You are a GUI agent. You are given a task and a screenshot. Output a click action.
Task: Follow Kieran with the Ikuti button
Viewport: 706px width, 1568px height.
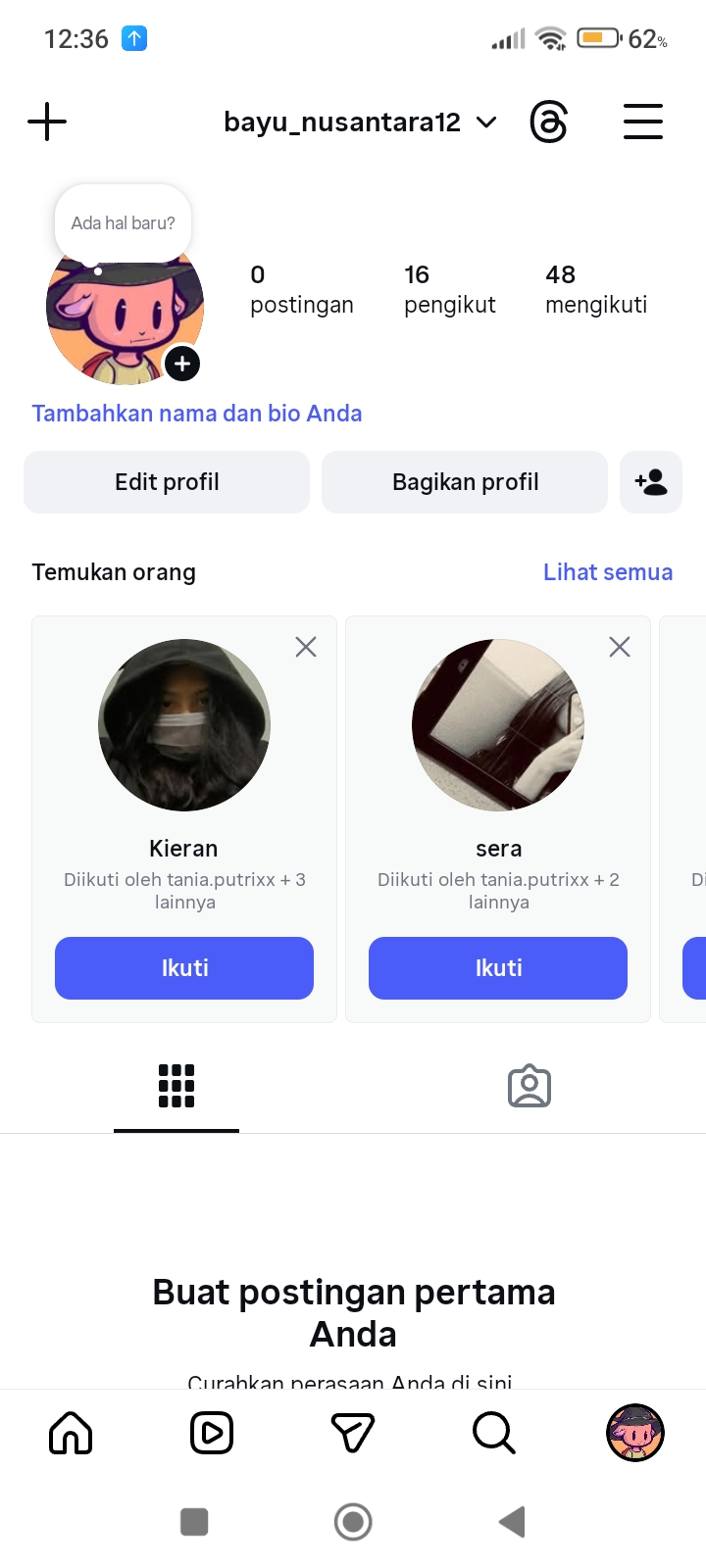click(x=184, y=968)
